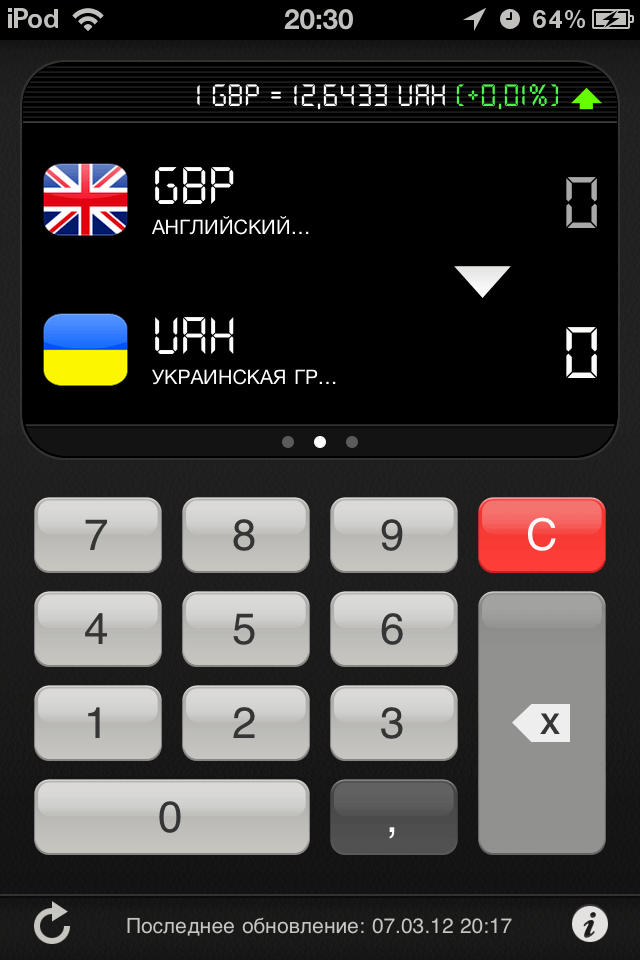
Task: Enter digit 5 on keypad
Action: point(245,629)
